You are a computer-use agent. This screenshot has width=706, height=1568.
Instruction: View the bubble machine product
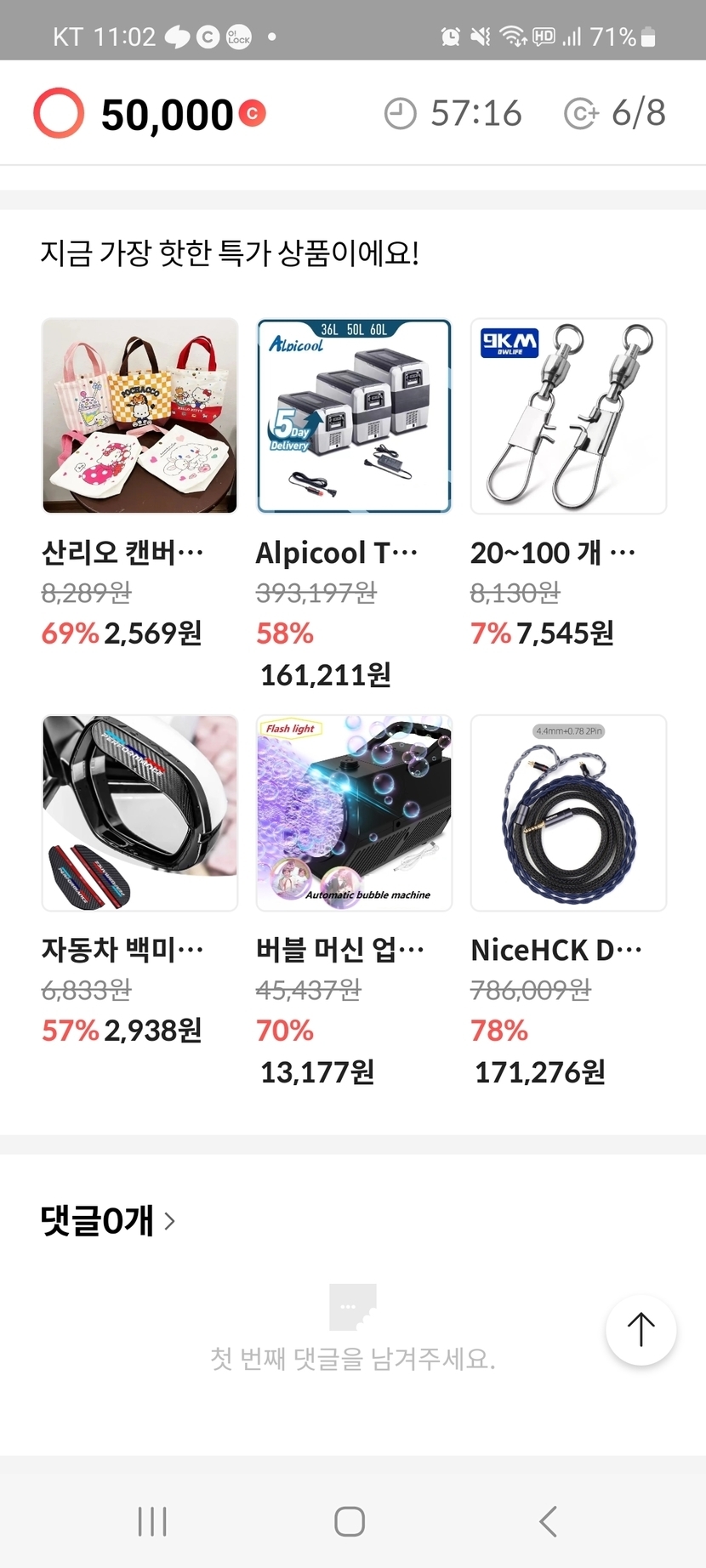coord(354,813)
